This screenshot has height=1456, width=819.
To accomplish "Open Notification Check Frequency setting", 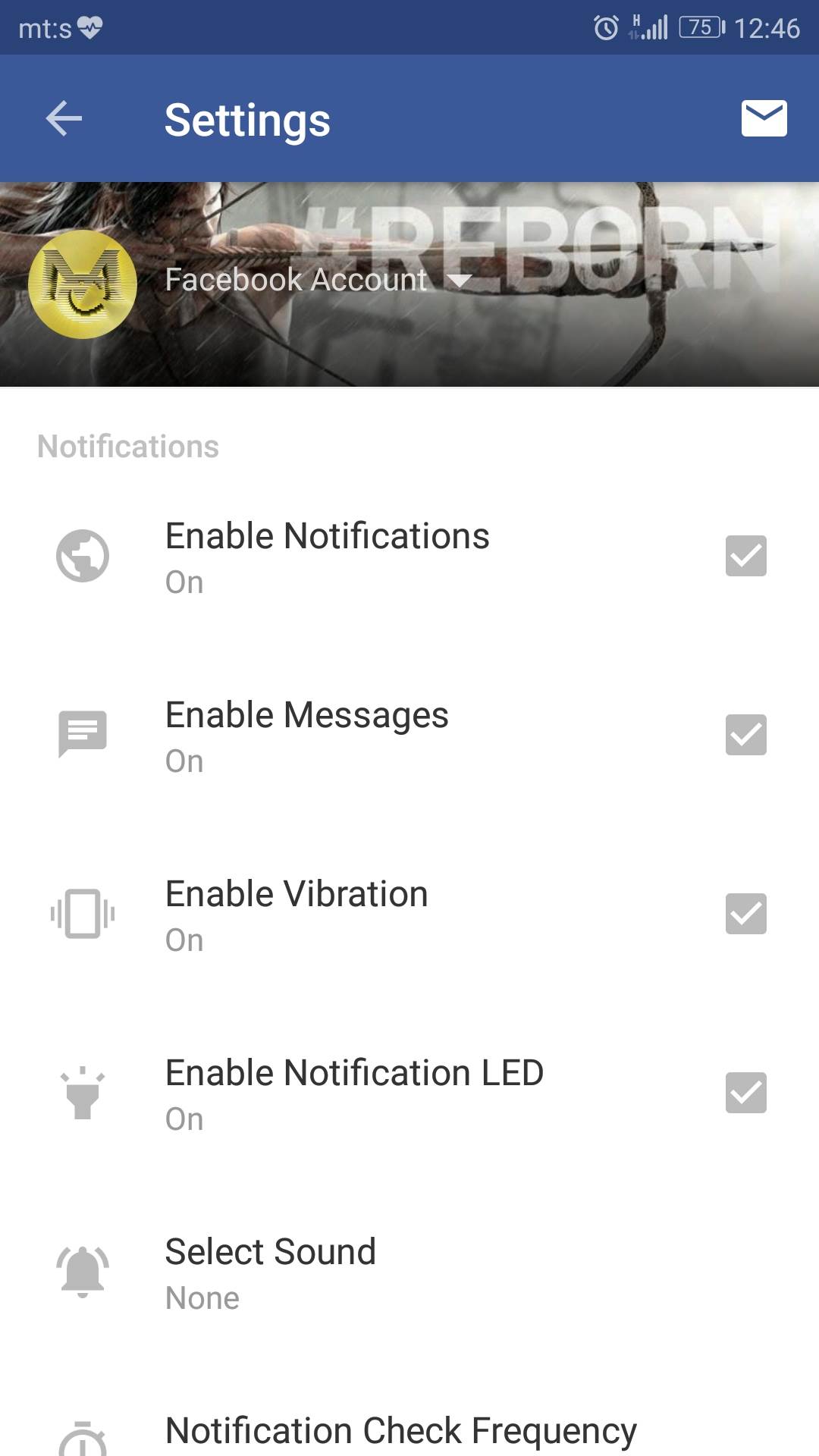I will tap(400, 1431).
